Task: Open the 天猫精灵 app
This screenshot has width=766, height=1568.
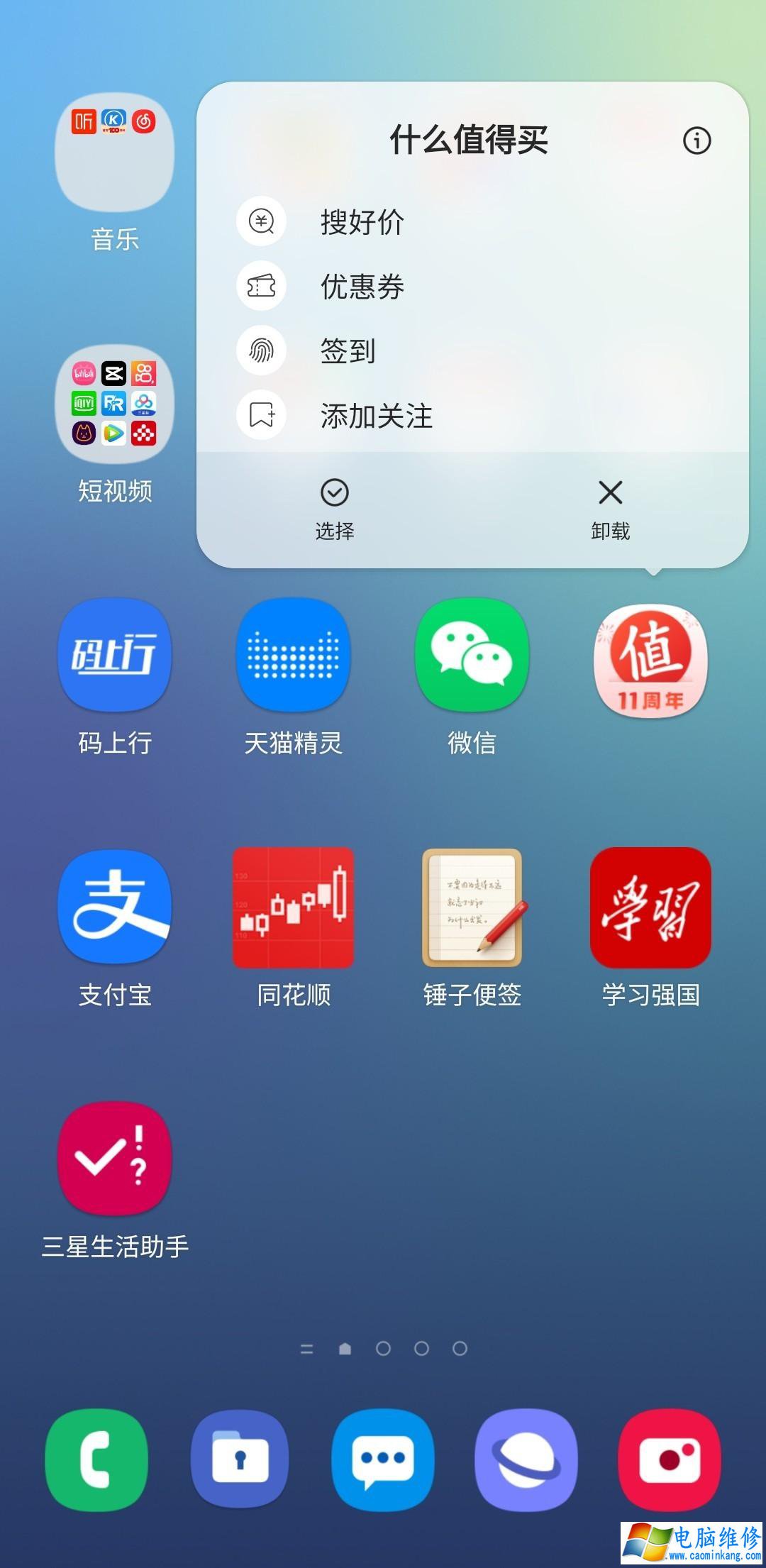Action: tap(294, 656)
